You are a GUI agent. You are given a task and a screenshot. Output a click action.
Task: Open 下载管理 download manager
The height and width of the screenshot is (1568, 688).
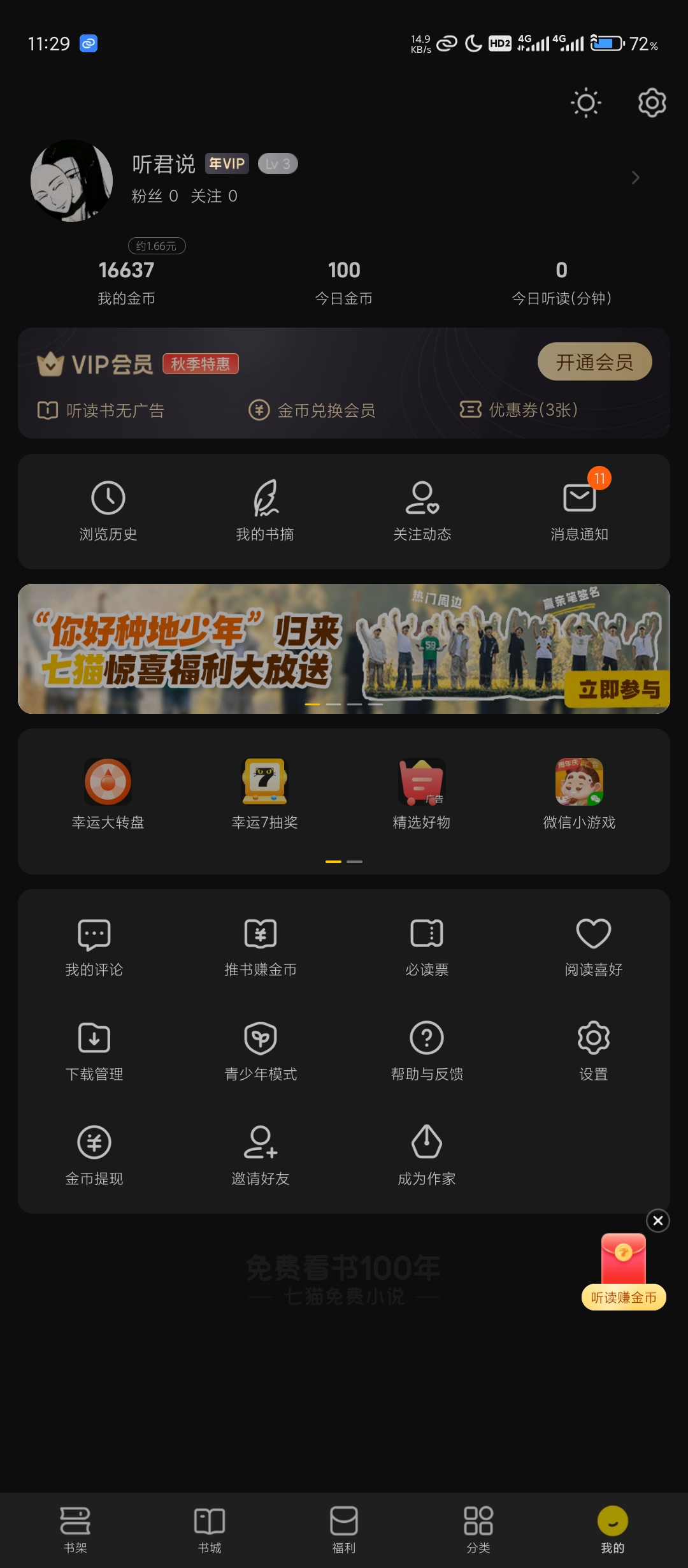tap(94, 1052)
